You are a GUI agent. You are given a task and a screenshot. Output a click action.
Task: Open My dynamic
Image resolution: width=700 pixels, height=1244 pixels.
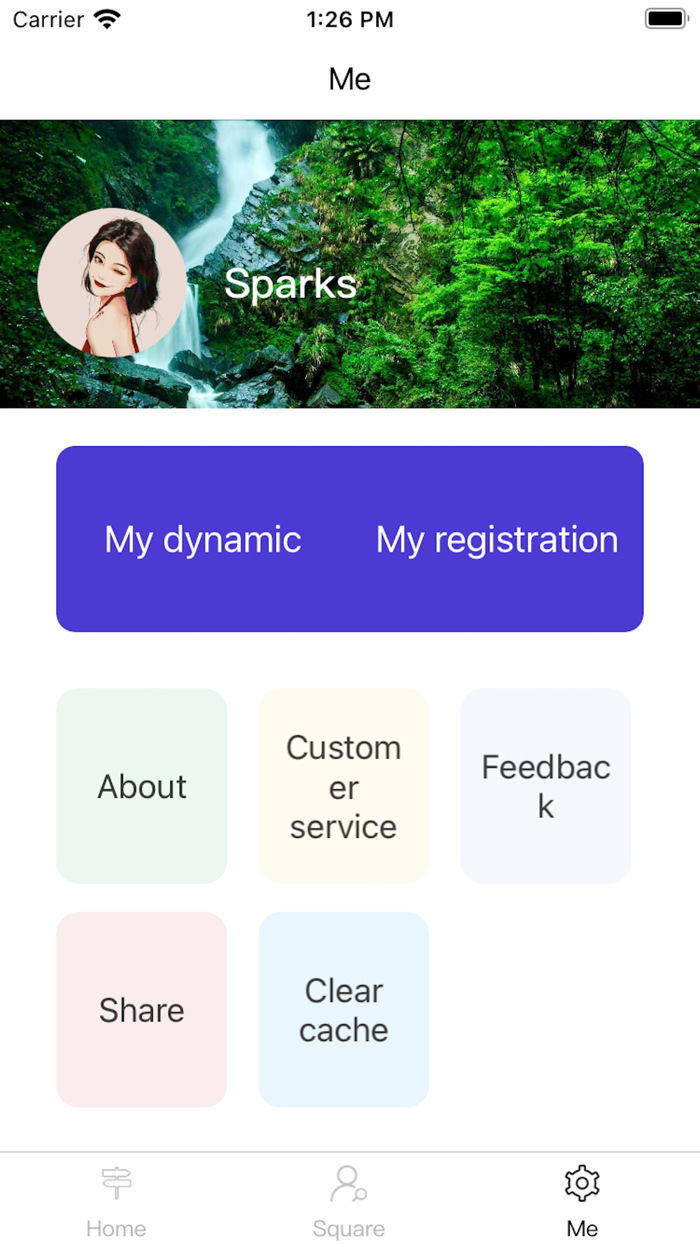(203, 540)
